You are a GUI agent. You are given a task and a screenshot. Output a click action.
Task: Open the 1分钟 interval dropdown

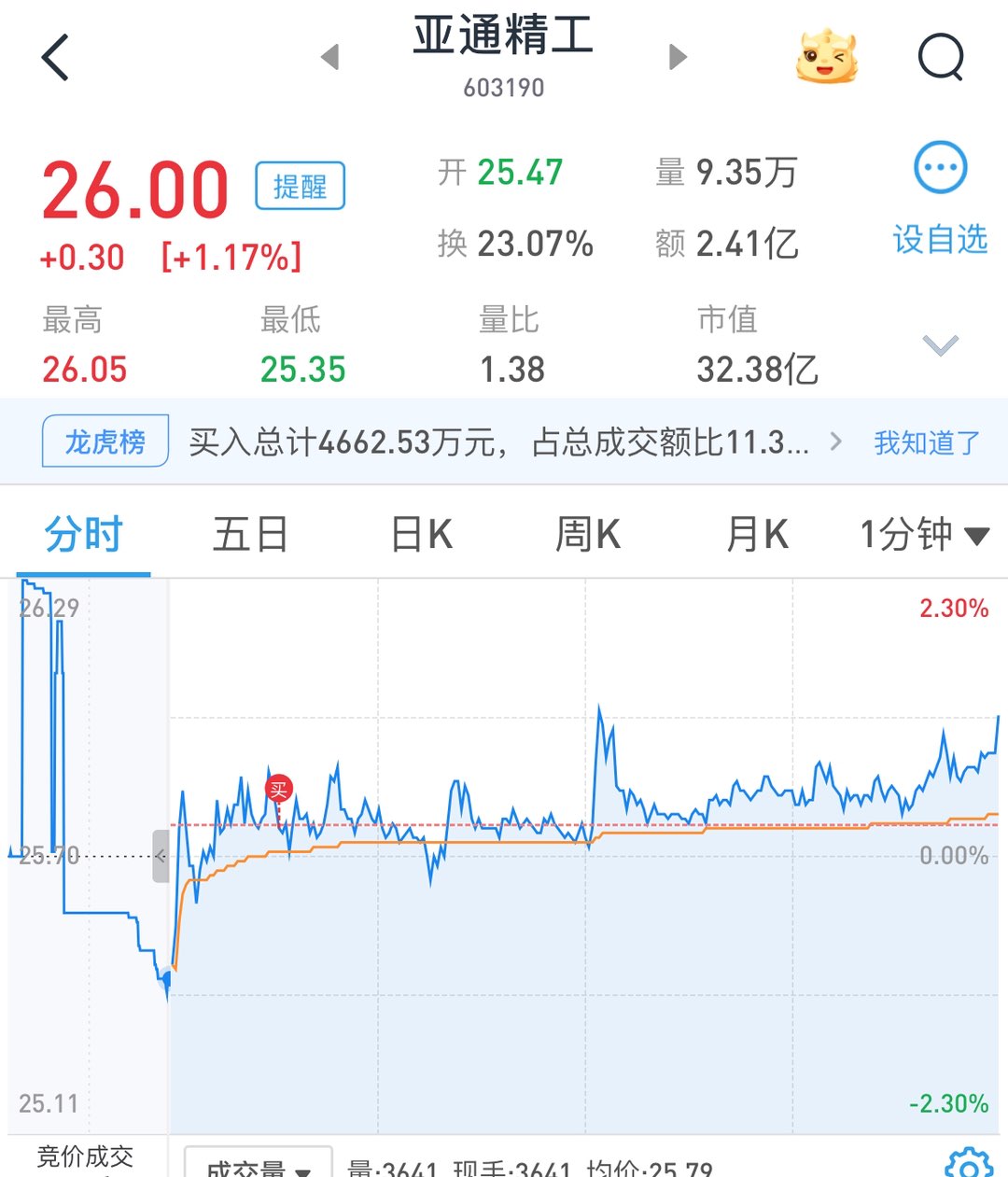pos(923,535)
